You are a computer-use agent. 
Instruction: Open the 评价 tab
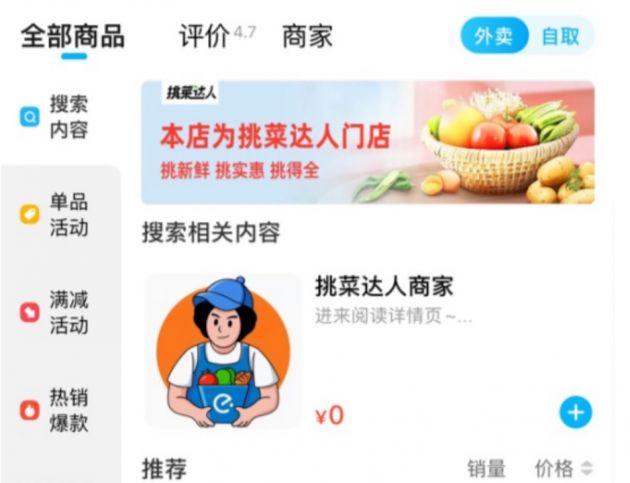pyautogui.click(x=206, y=38)
